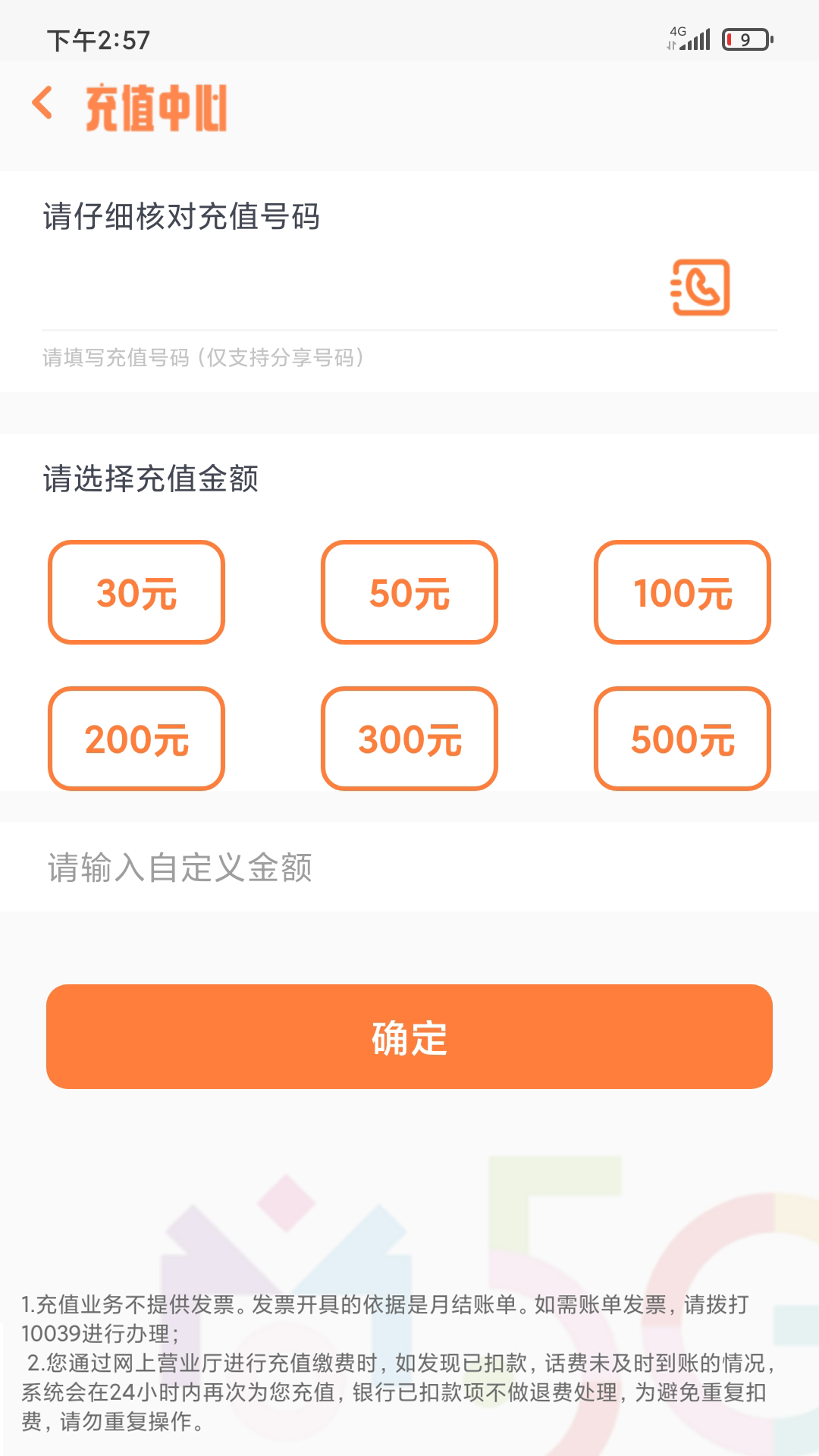Choose the 300元 option
The width and height of the screenshot is (819, 1456).
click(409, 739)
